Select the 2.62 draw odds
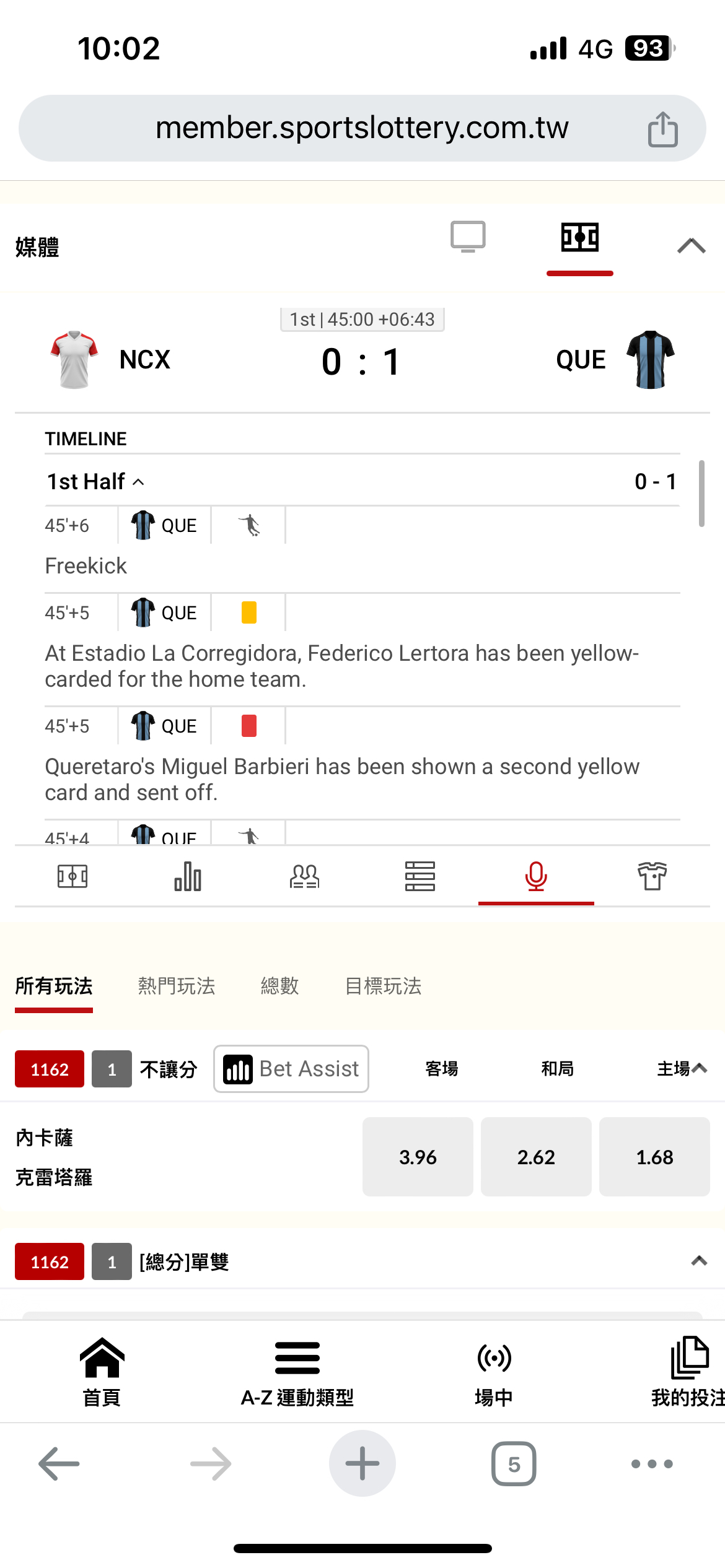Image resolution: width=725 pixels, height=1568 pixels. point(536,1157)
